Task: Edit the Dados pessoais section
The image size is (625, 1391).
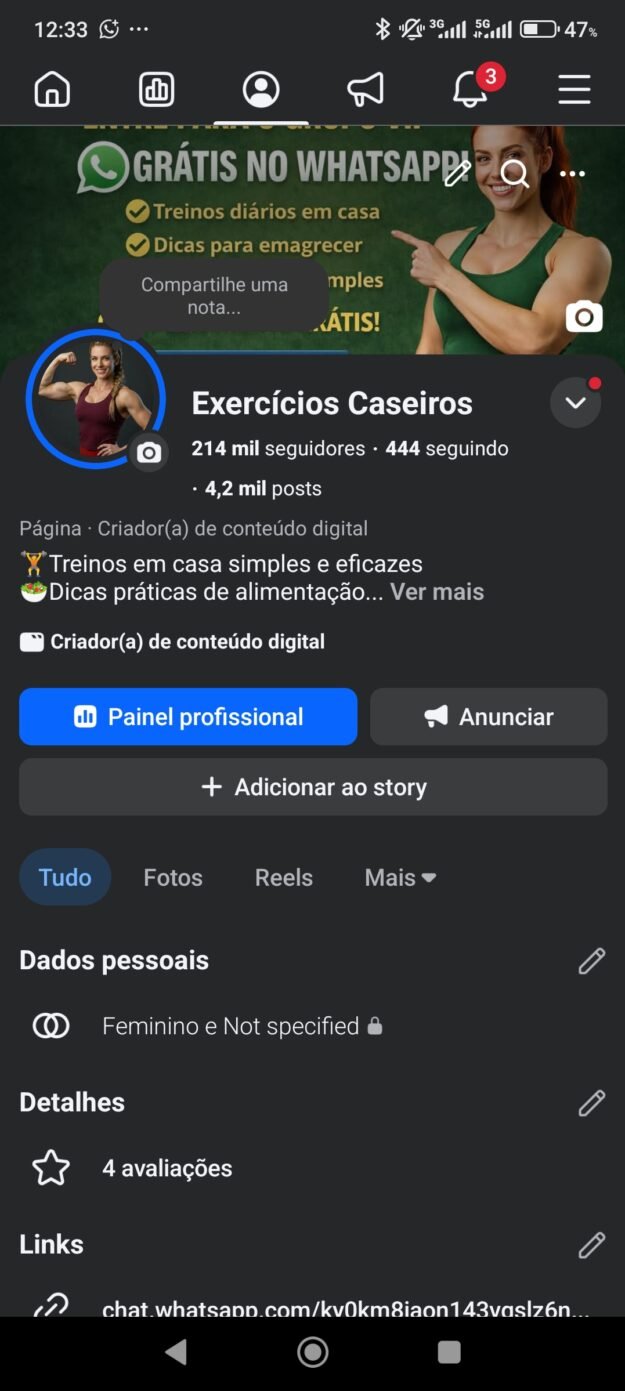Action: tap(592, 961)
